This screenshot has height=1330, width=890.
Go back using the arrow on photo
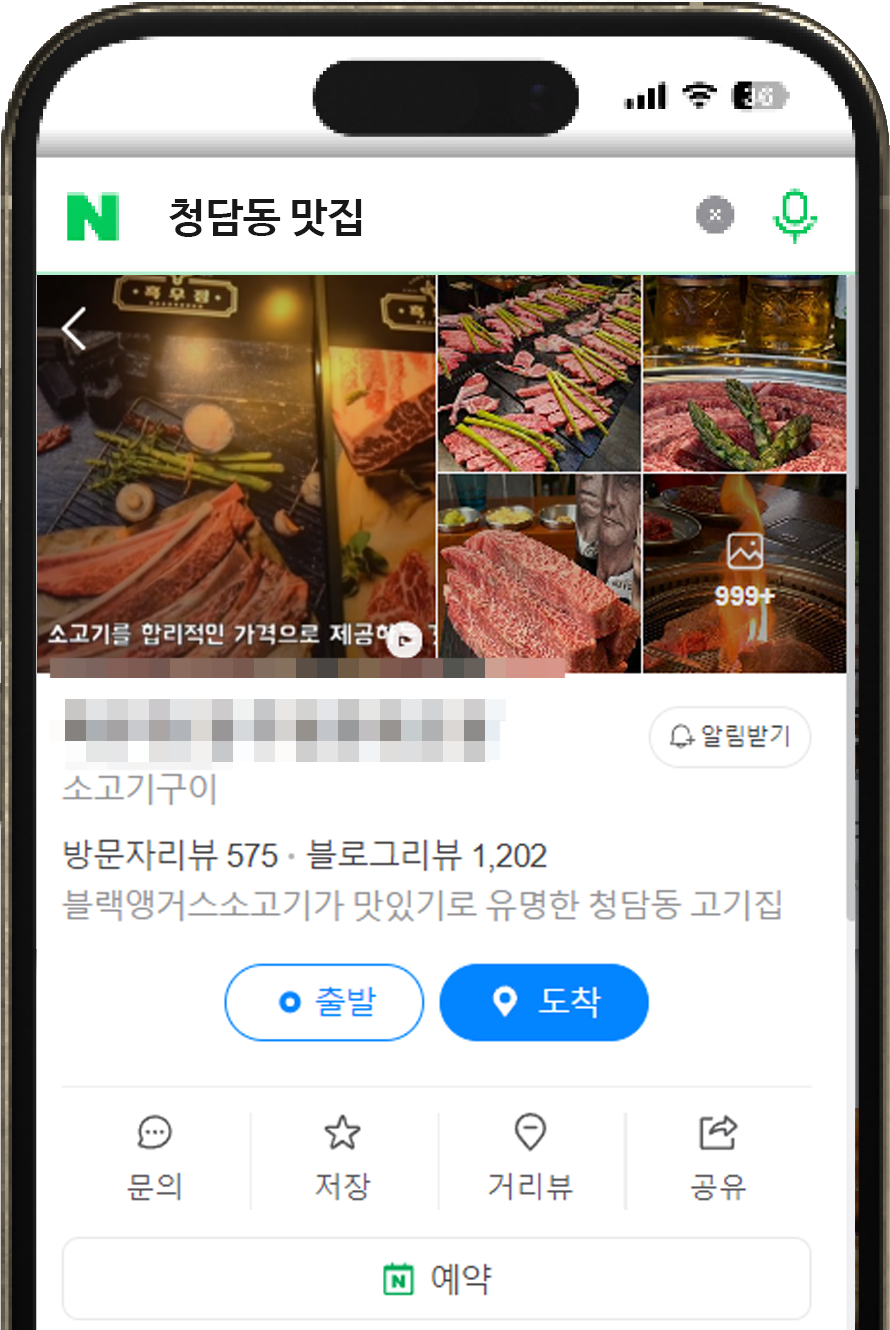pyautogui.click(x=75, y=328)
